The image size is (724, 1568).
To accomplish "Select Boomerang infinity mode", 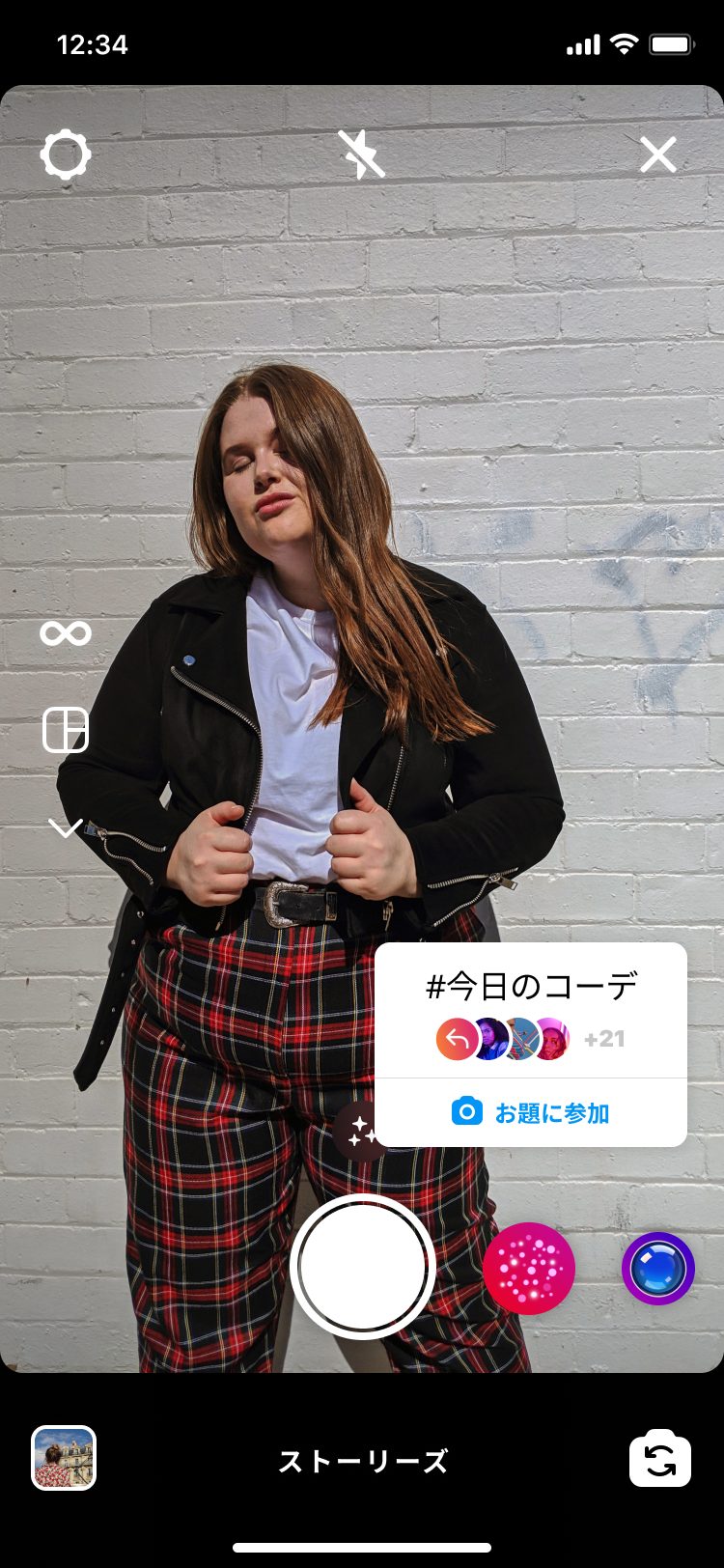I will (x=66, y=633).
